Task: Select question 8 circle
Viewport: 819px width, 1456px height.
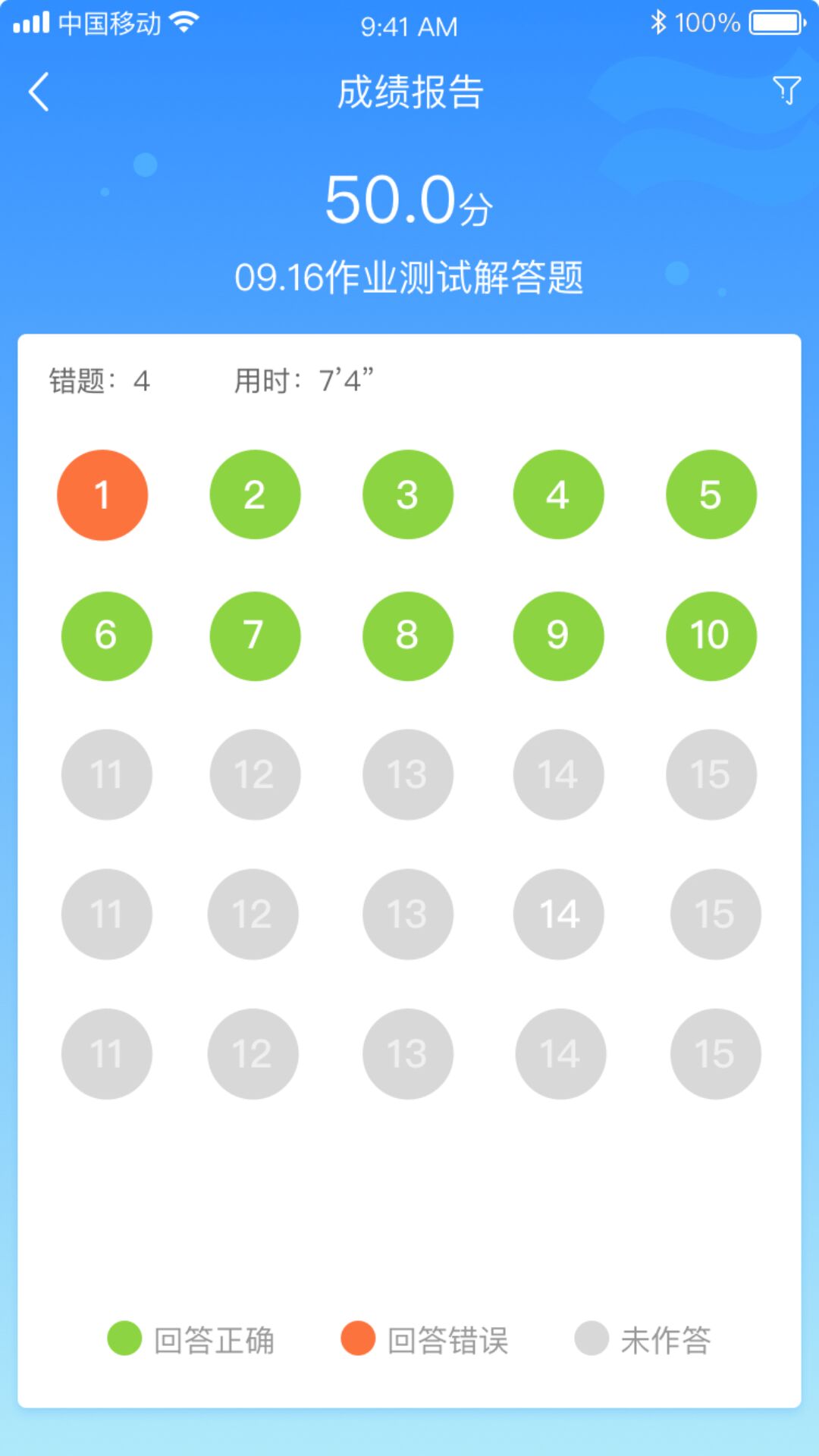Action: pyautogui.click(x=408, y=635)
